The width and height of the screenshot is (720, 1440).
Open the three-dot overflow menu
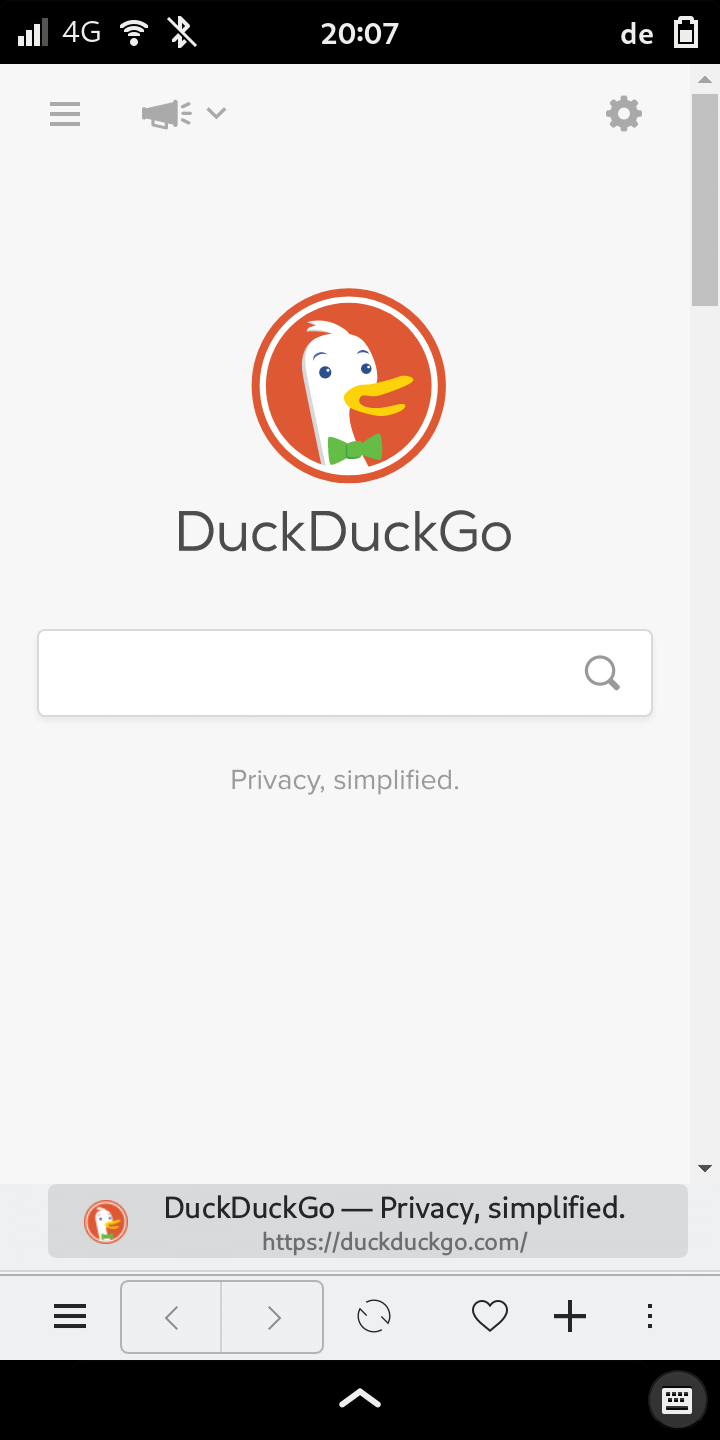[650, 1317]
